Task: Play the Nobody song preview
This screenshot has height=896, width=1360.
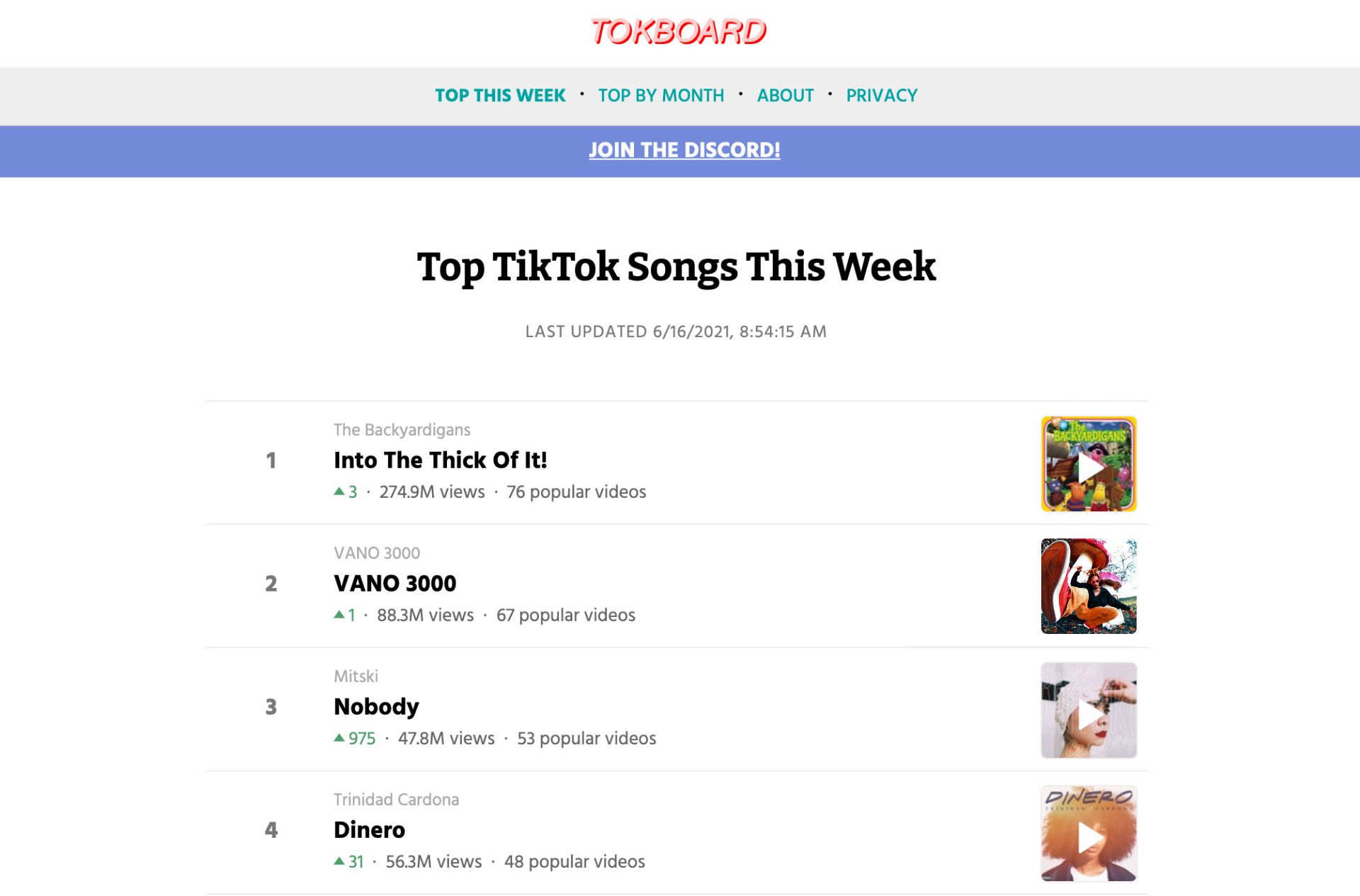Action: tap(1089, 710)
